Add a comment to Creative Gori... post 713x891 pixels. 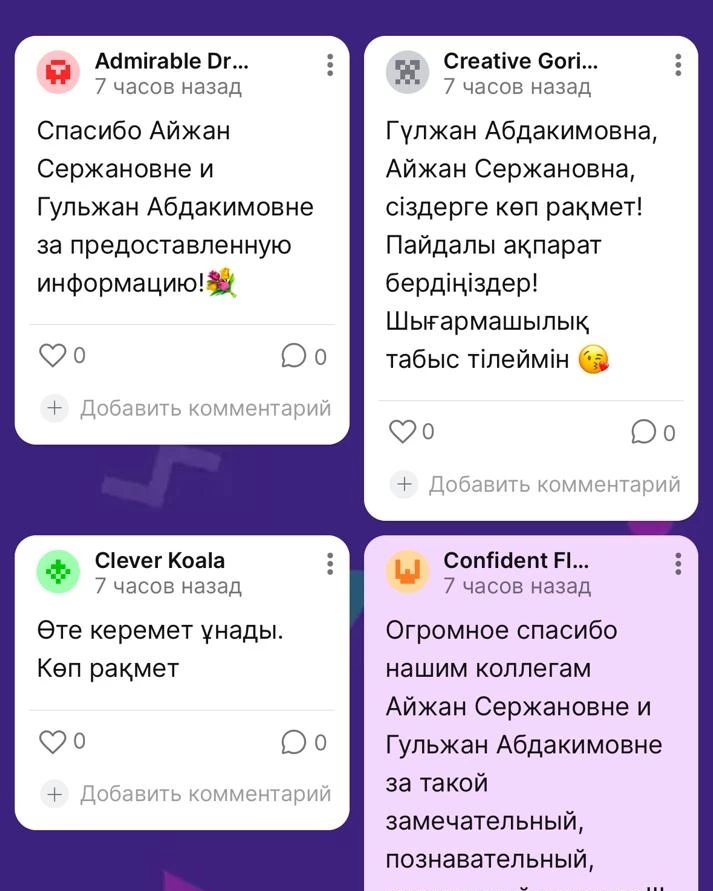pos(536,485)
